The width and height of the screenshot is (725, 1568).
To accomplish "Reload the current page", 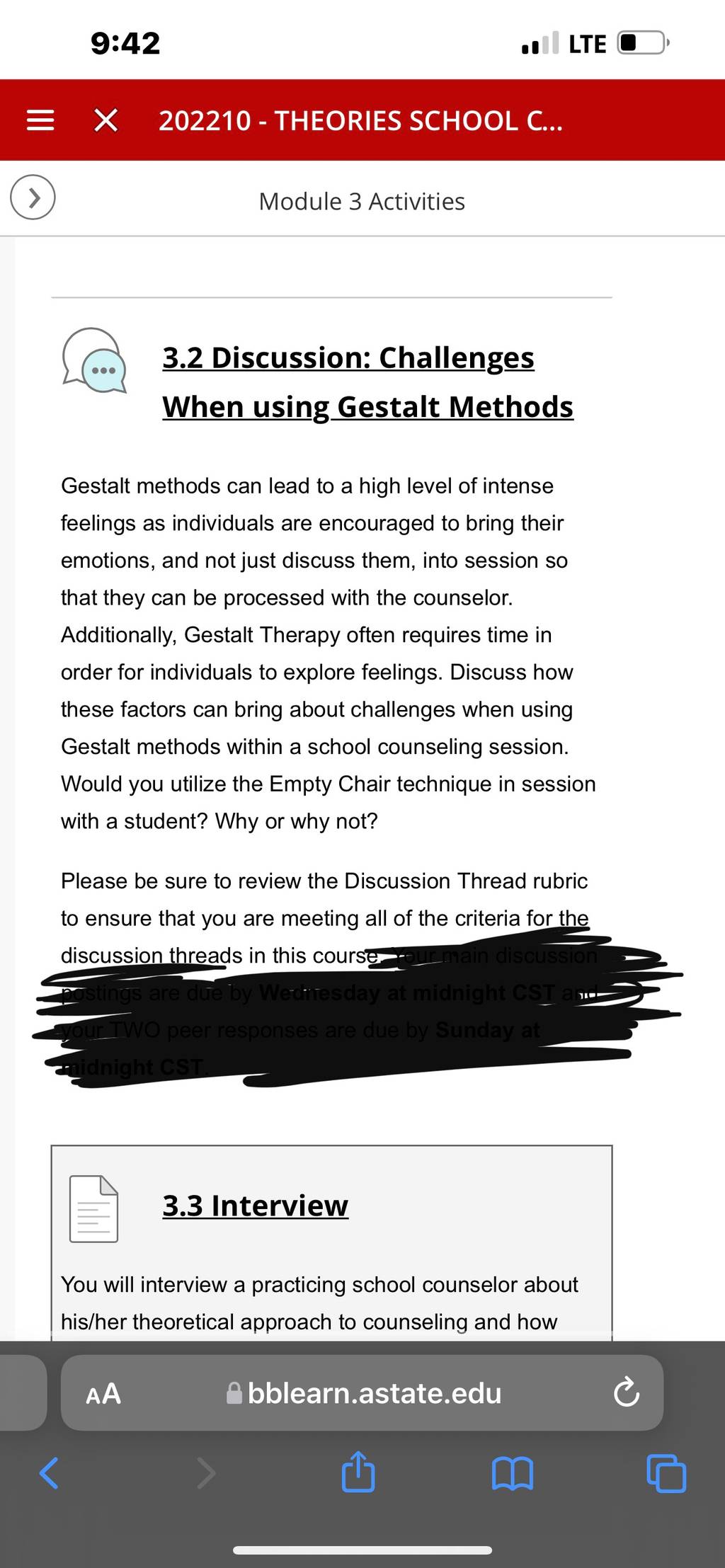I will pos(627,1392).
